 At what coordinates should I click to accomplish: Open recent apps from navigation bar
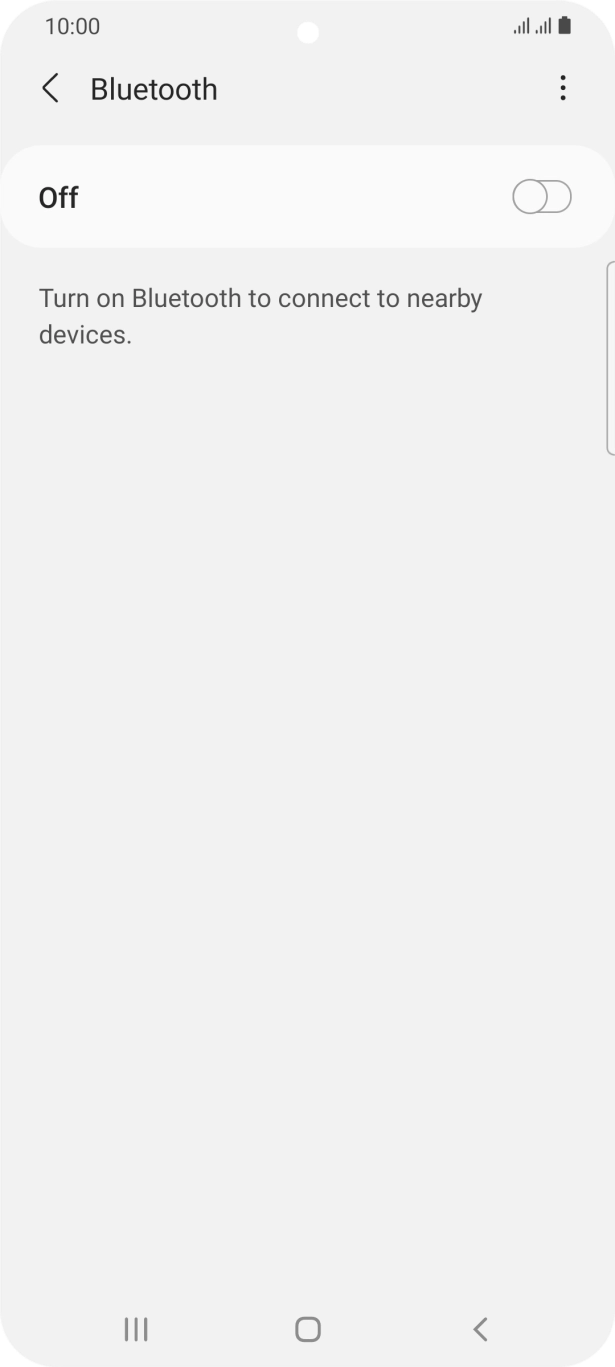pyautogui.click(x=136, y=1329)
